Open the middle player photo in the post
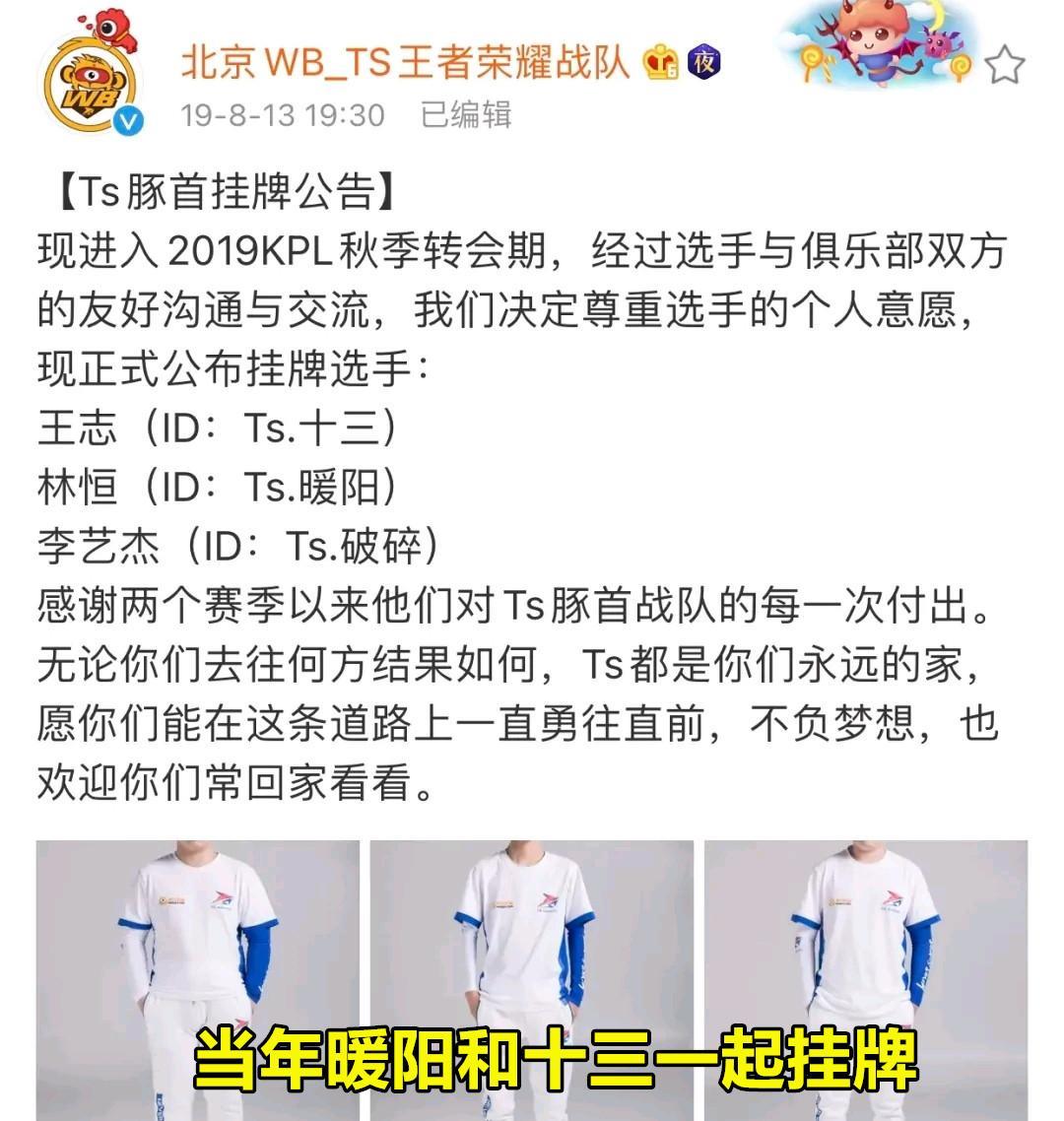Image resolution: width=1064 pixels, height=1121 pixels. click(x=531, y=975)
